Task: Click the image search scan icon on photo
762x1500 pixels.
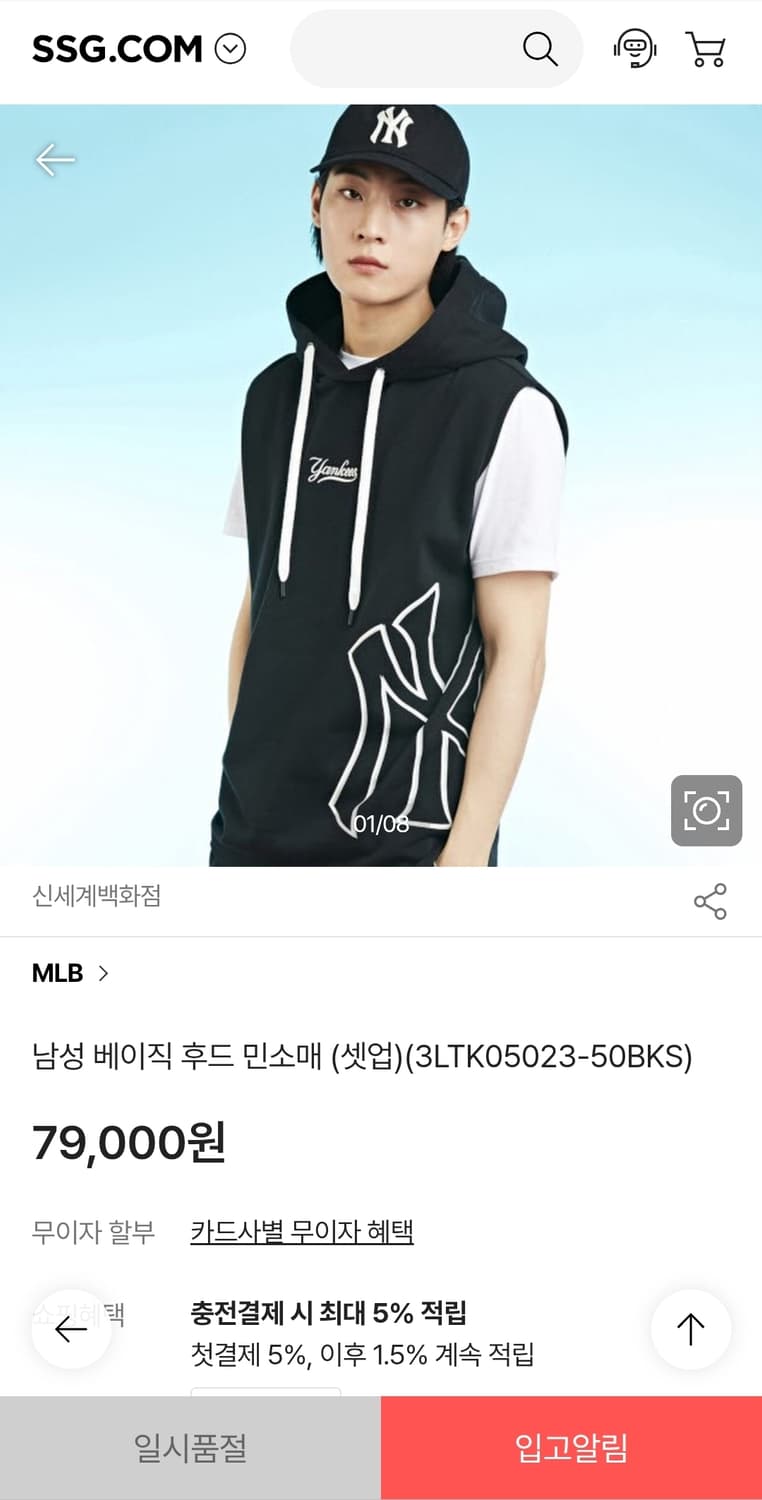Action: tap(706, 811)
